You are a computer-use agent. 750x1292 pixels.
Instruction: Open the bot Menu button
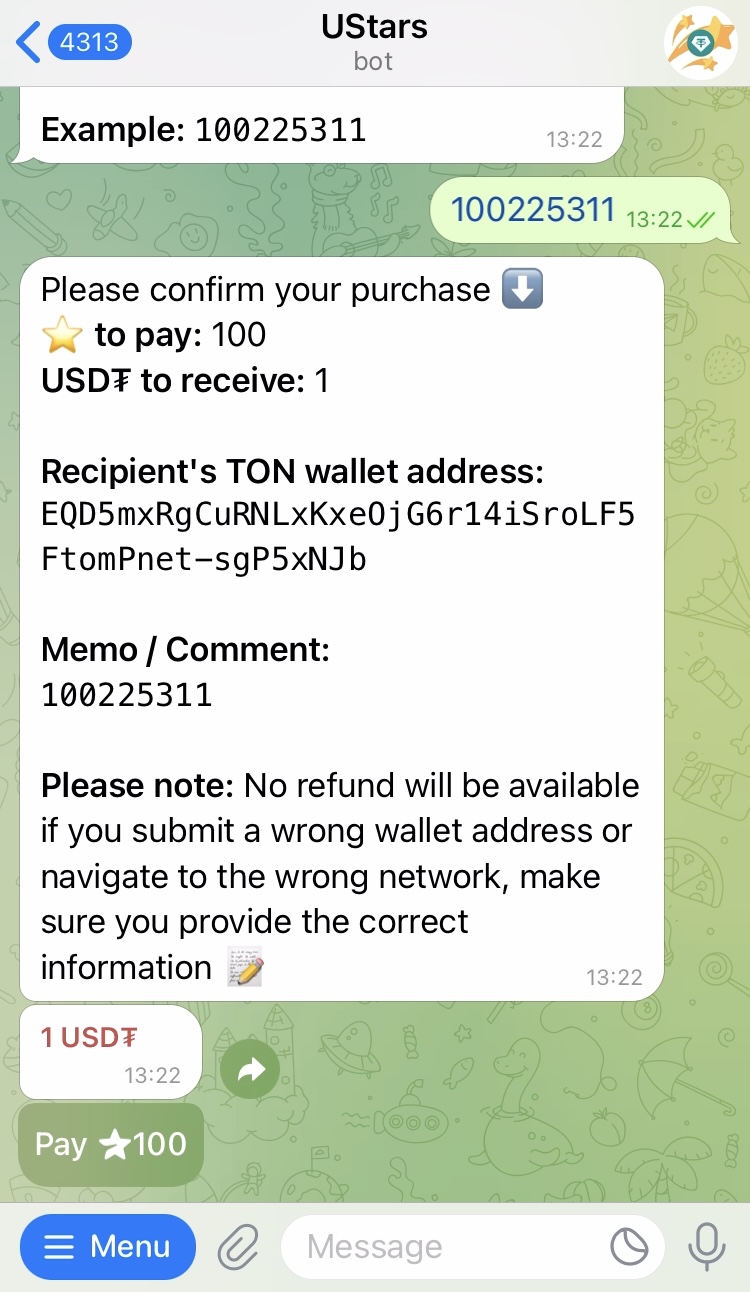point(108,1247)
